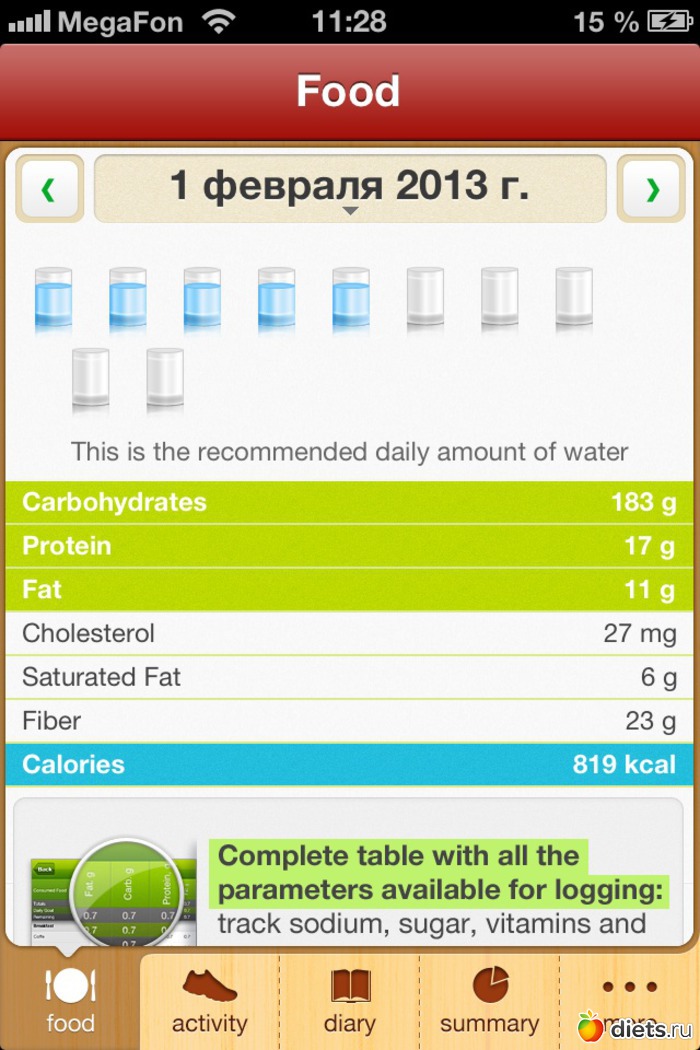Open the date picker for 1 февраля 2013
This screenshot has width=700, height=1050.
[x=350, y=188]
